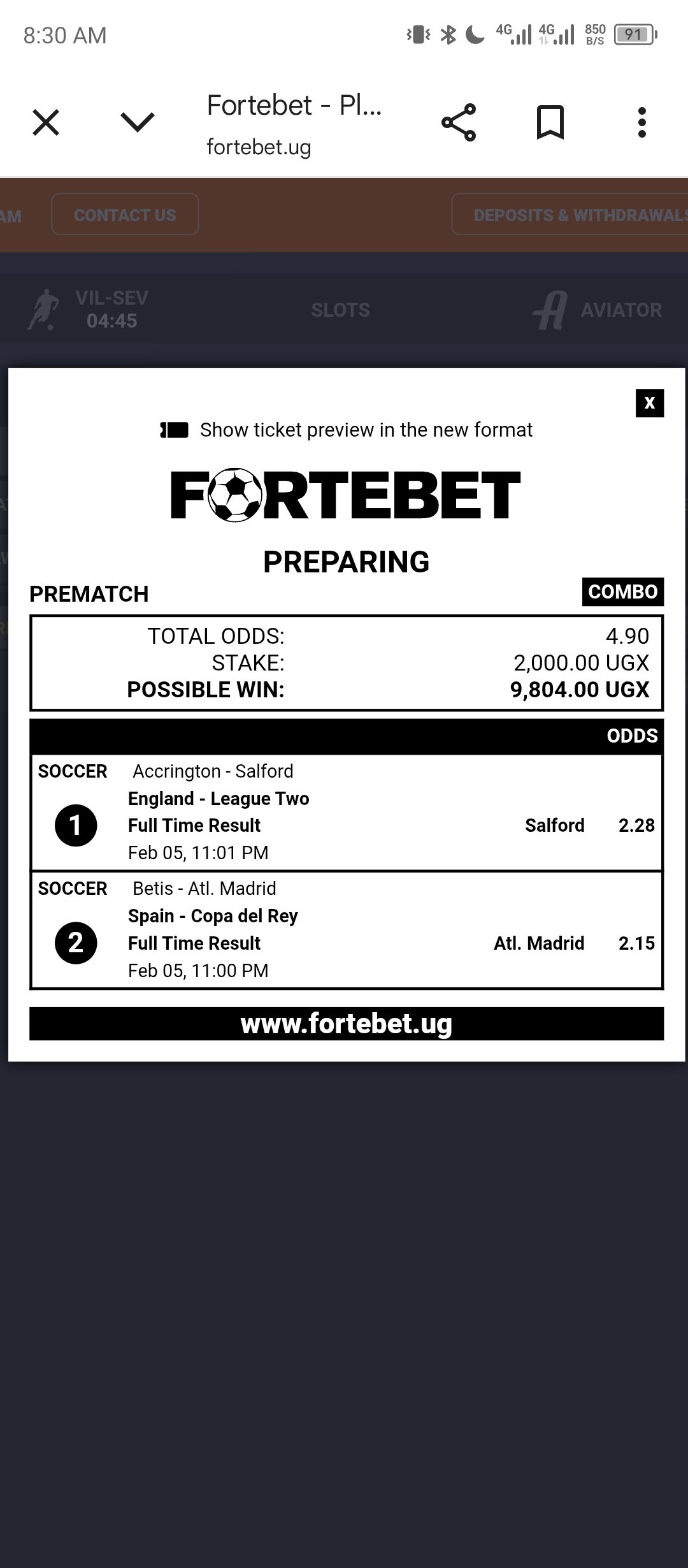The width and height of the screenshot is (688, 1568).
Task: Open the browser overflow menu
Action: (642, 122)
